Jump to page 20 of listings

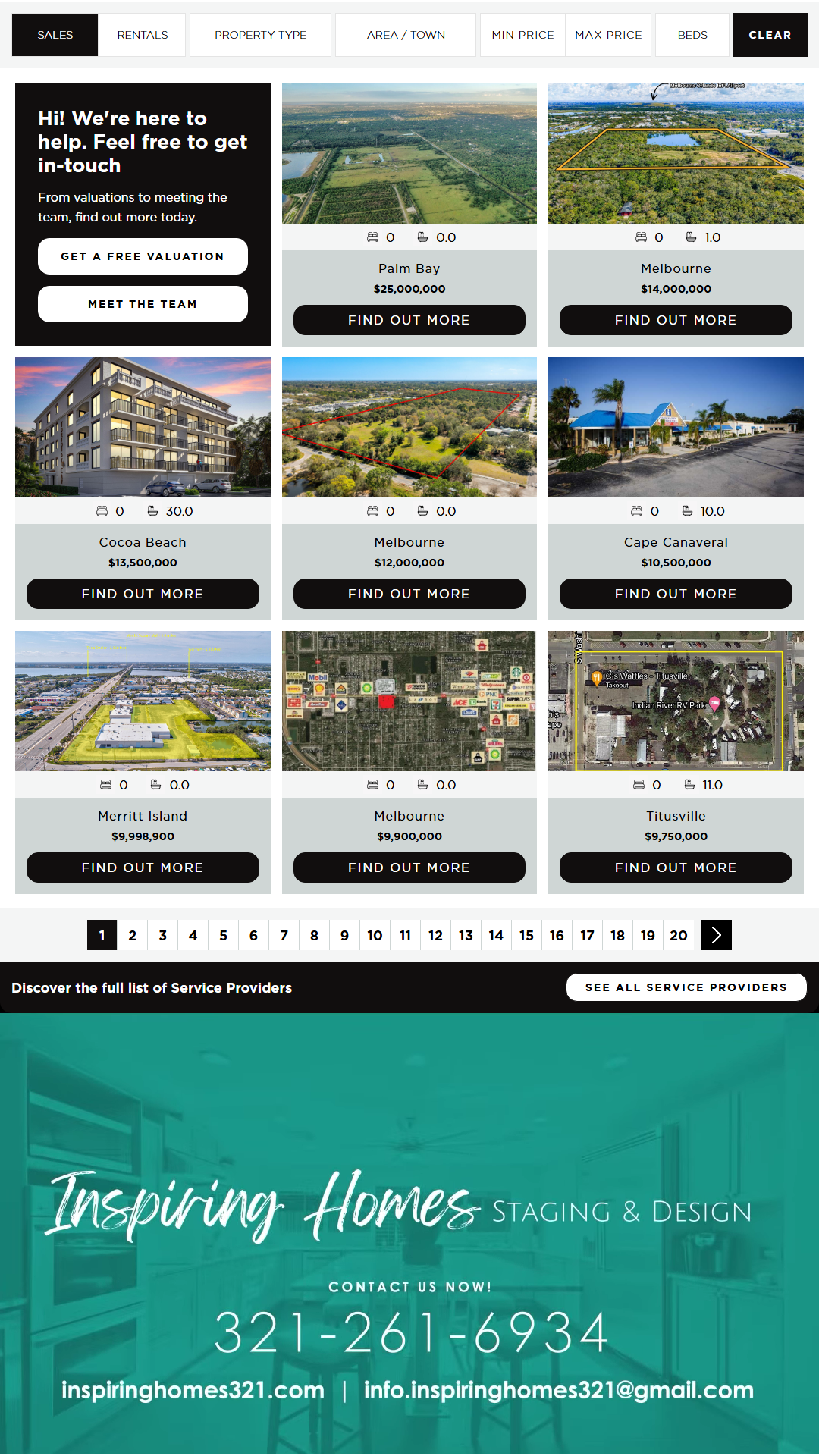[x=679, y=935]
